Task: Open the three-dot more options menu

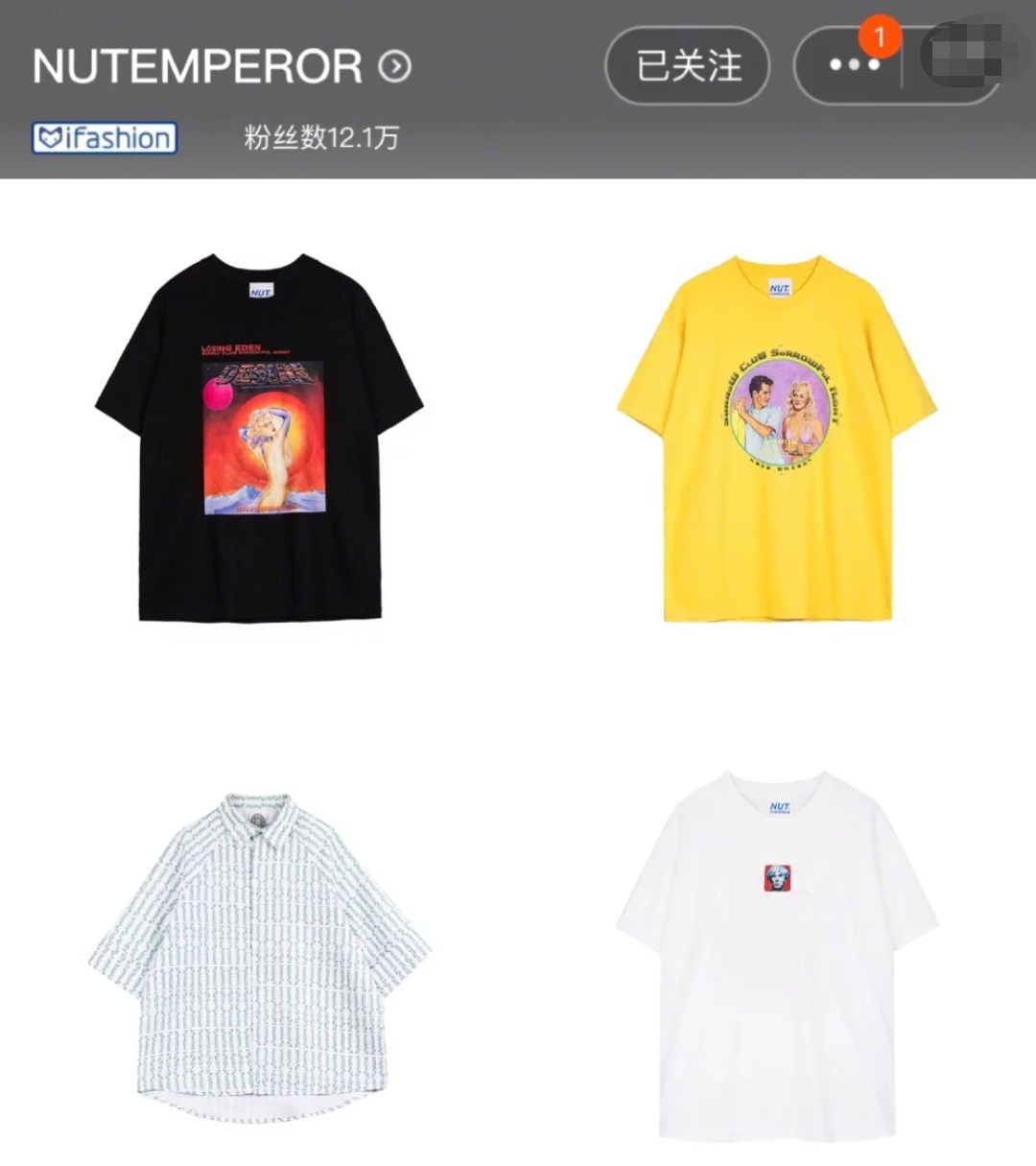Action: (853, 66)
